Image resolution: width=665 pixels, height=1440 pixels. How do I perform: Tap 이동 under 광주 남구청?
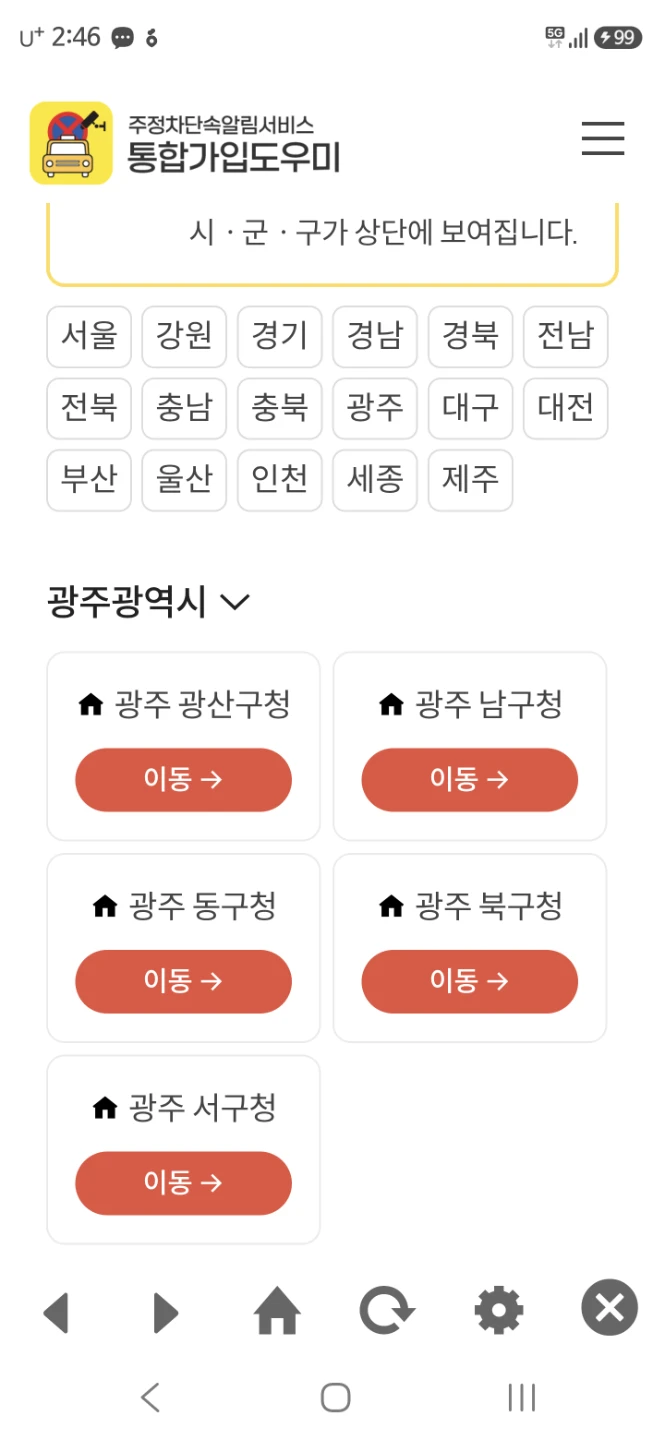click(470, 780)
